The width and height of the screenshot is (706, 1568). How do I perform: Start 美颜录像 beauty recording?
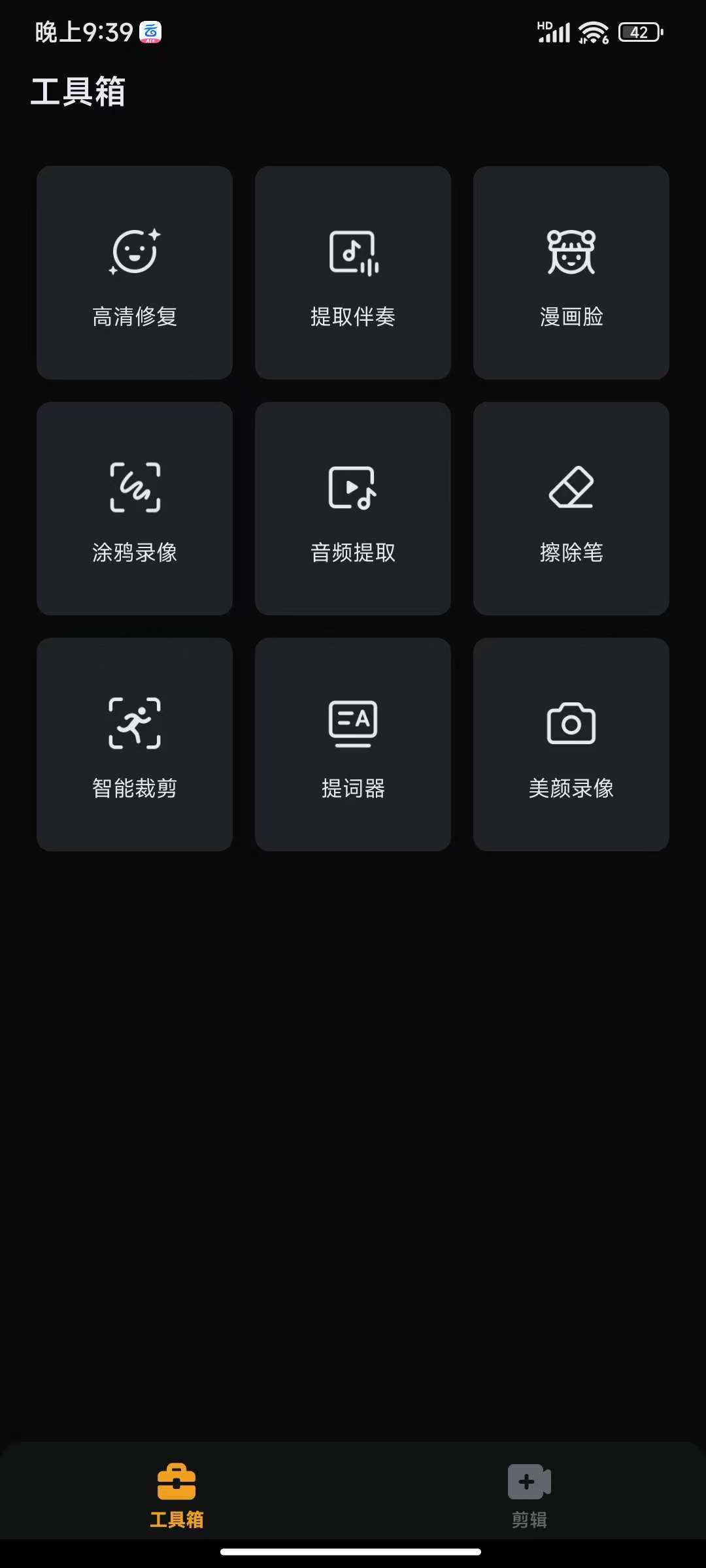tap(571, 744)
